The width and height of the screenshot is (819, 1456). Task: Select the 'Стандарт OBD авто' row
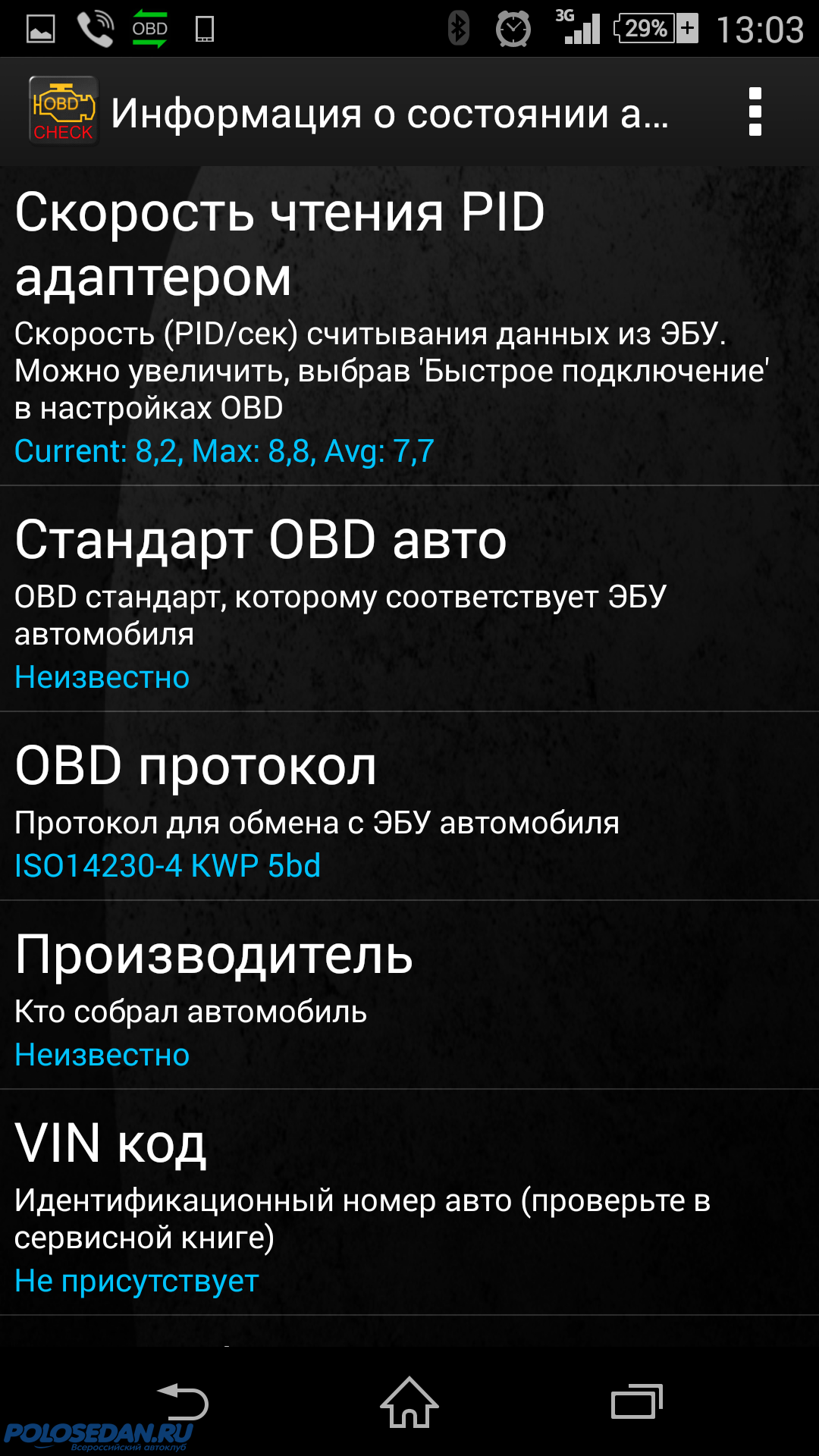click(x=409, y=599)
